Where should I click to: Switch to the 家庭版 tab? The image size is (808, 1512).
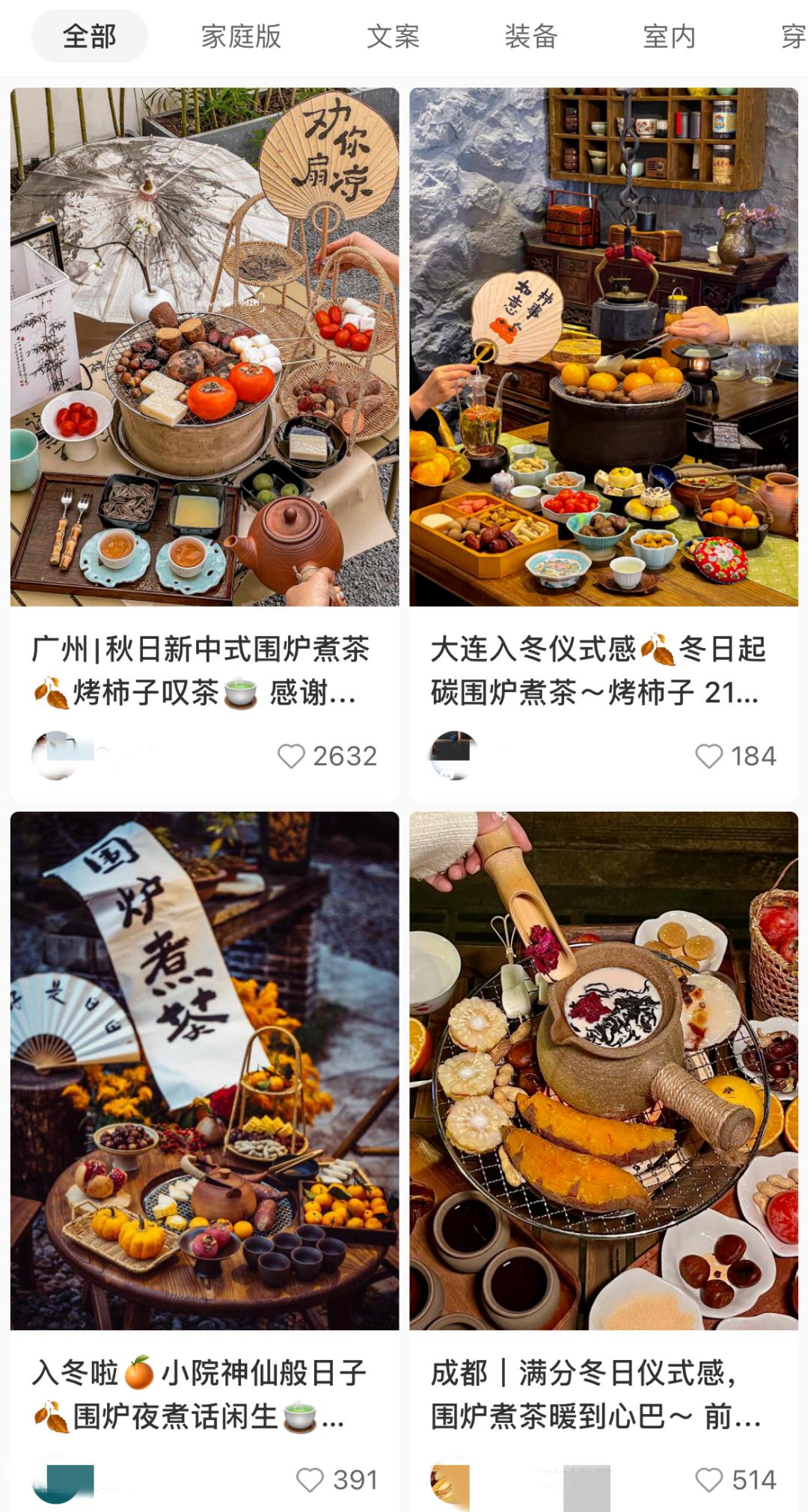pos(238,36)
